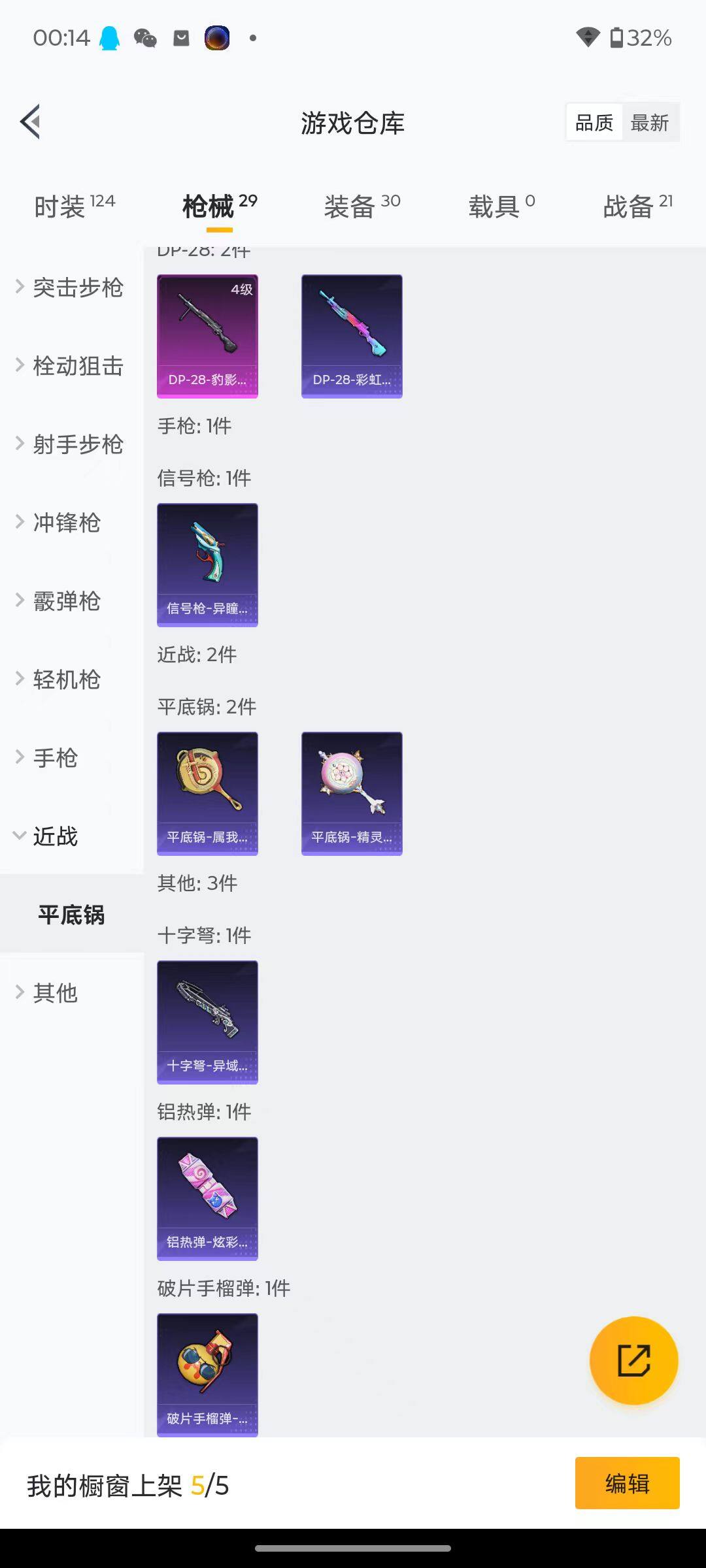Screen dimensions: 706x1568
Task: Tap the 编辑 button
Action: 626,1483
